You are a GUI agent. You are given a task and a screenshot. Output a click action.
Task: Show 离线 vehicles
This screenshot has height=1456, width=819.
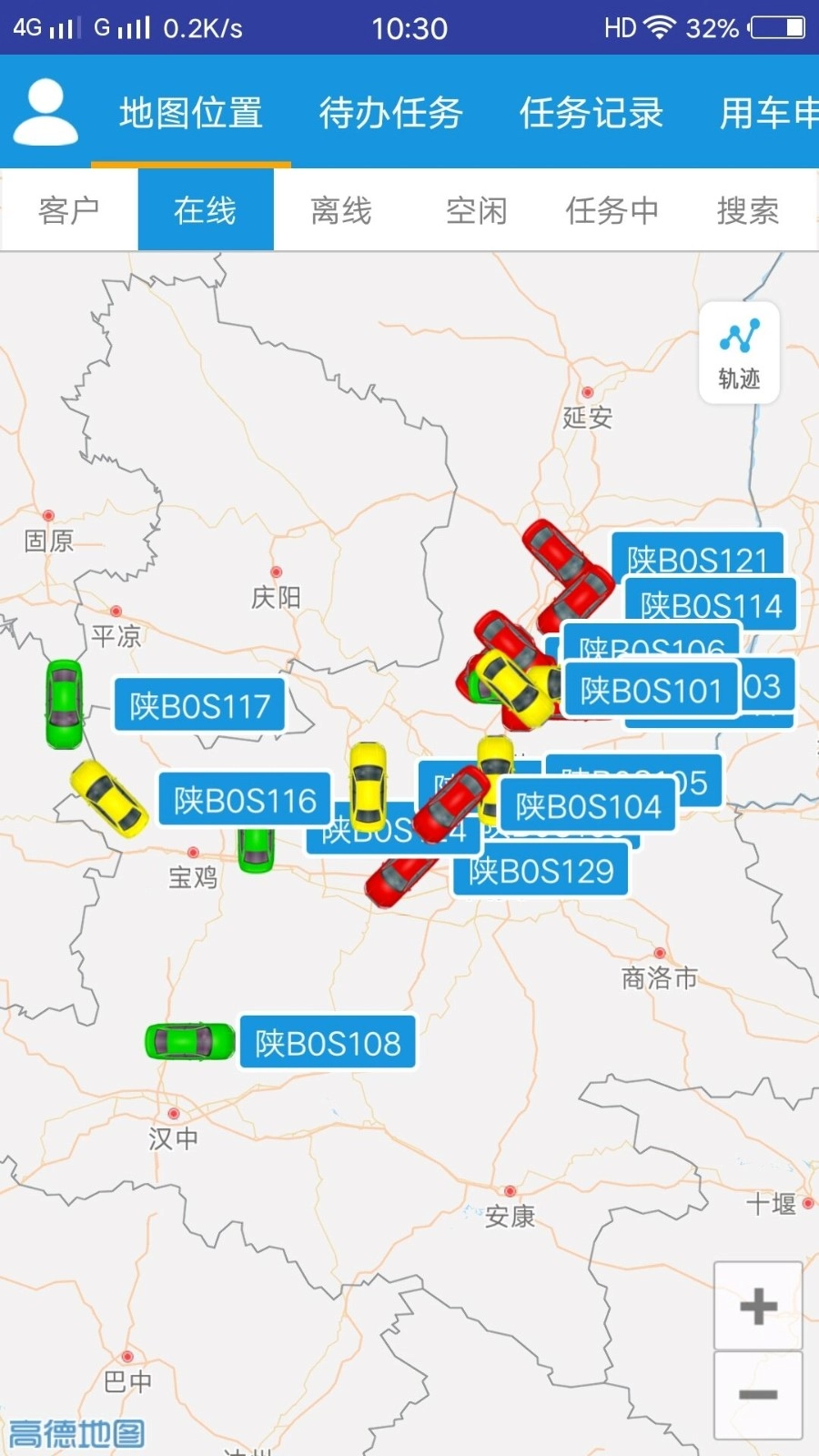(x=341, y=210)
